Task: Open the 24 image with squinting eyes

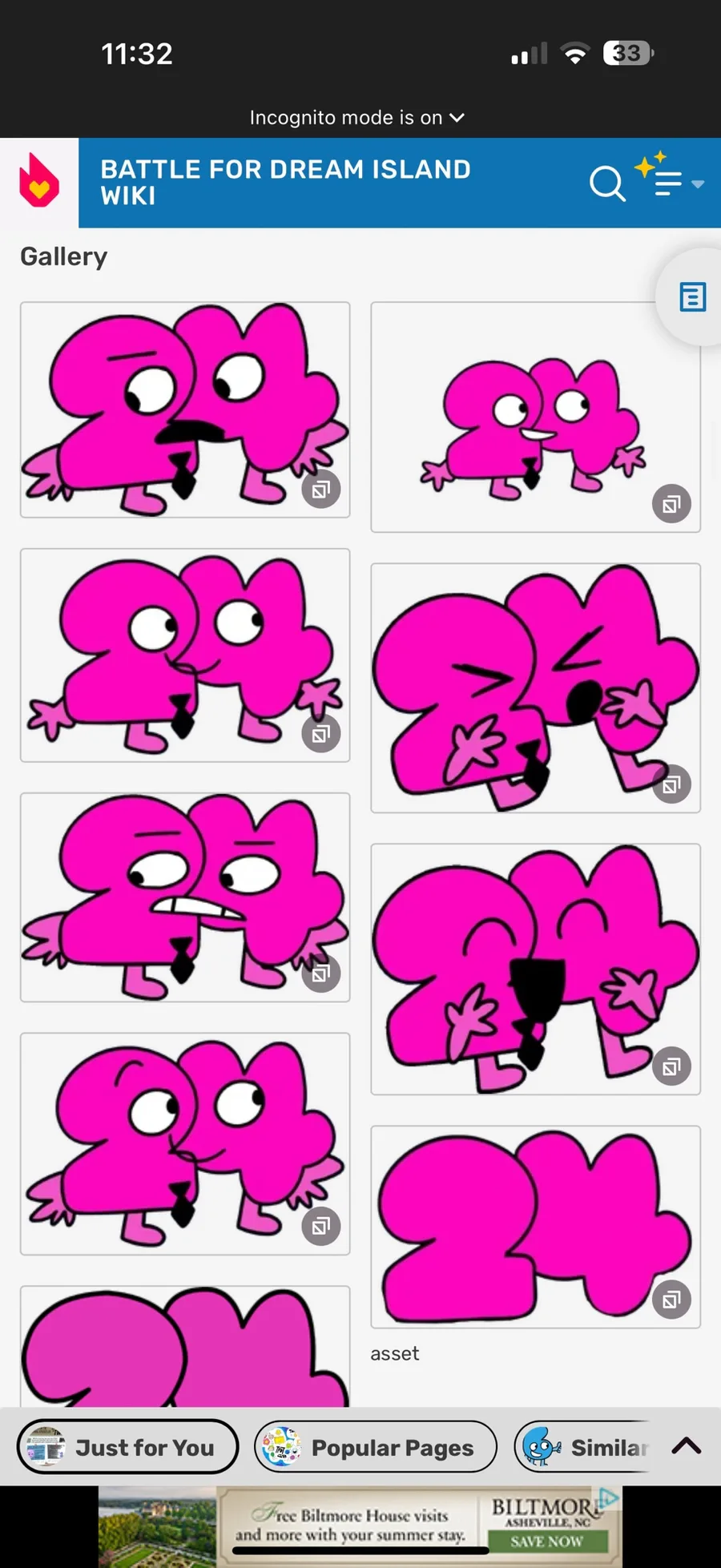Action: point(535,687)
